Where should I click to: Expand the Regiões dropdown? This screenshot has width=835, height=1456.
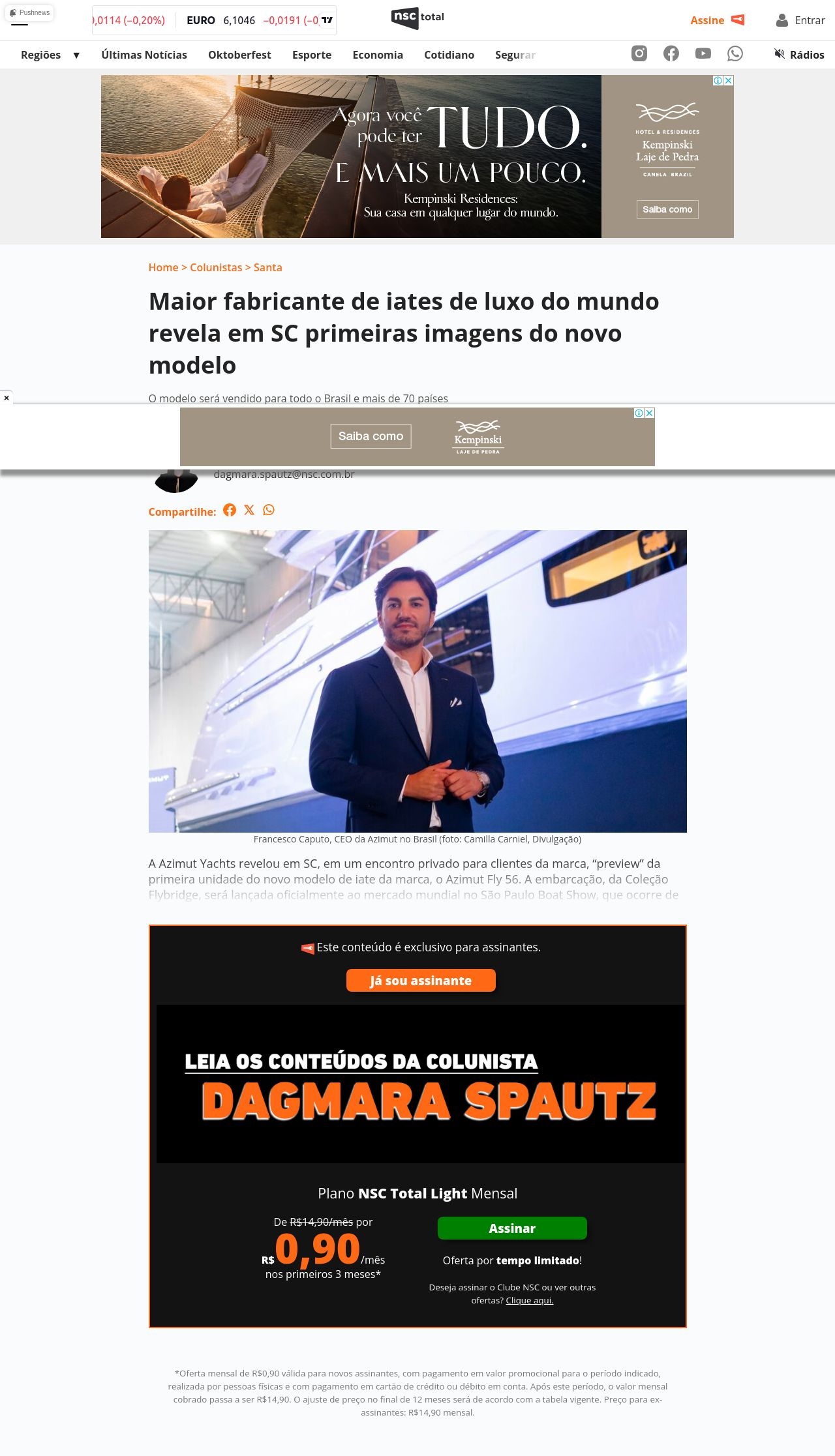[50, 55]
